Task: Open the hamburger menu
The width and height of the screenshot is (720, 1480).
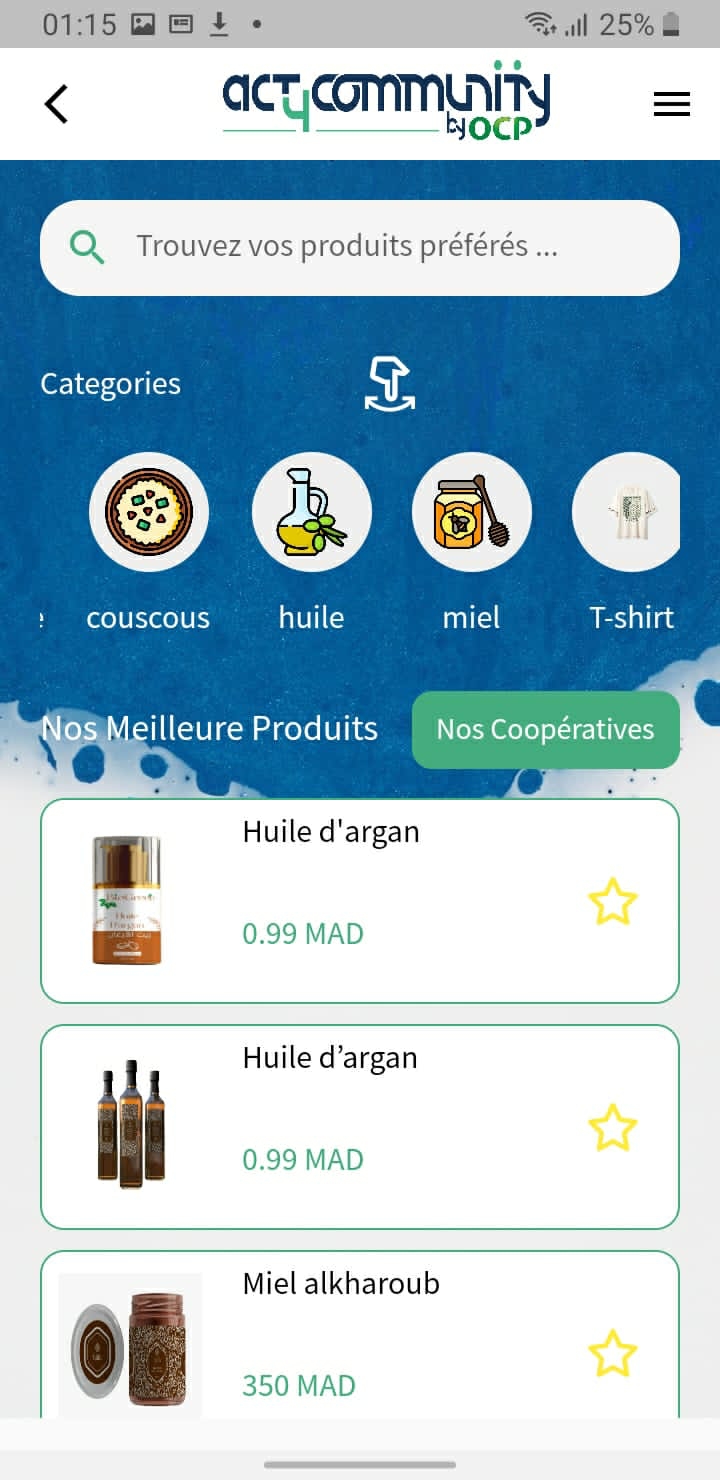Action: tap(671, 103)
